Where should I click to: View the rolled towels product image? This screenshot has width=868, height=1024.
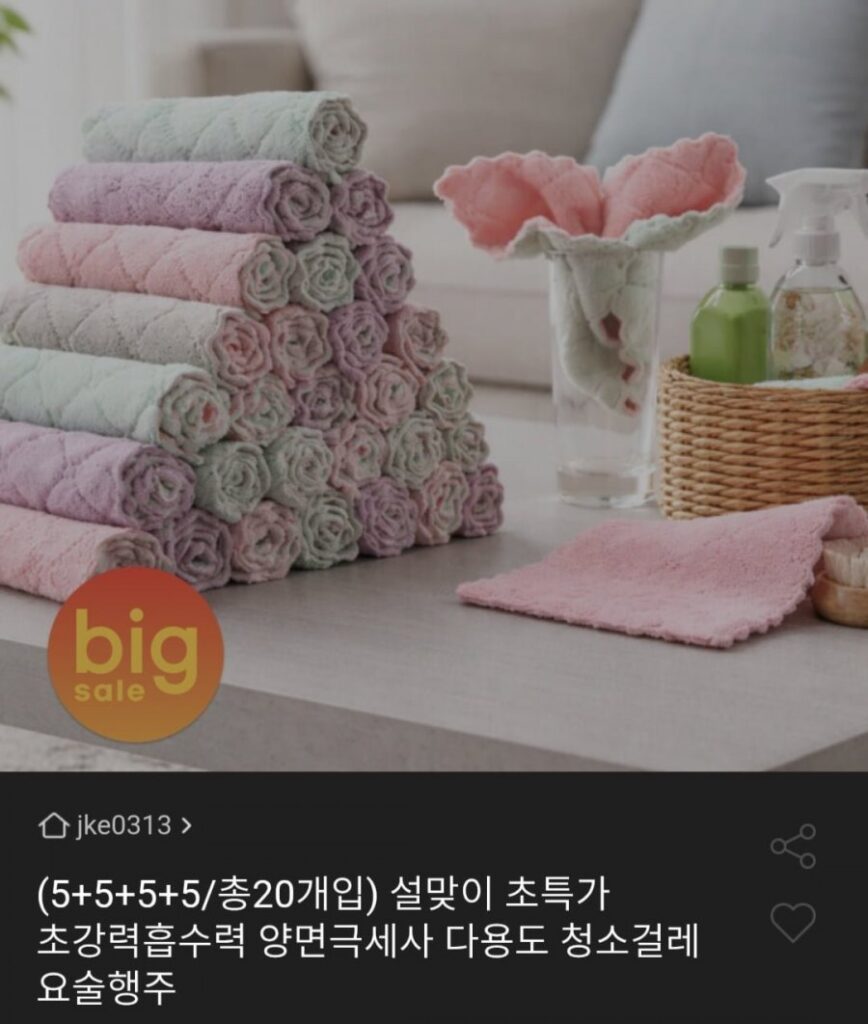point(434,385)
